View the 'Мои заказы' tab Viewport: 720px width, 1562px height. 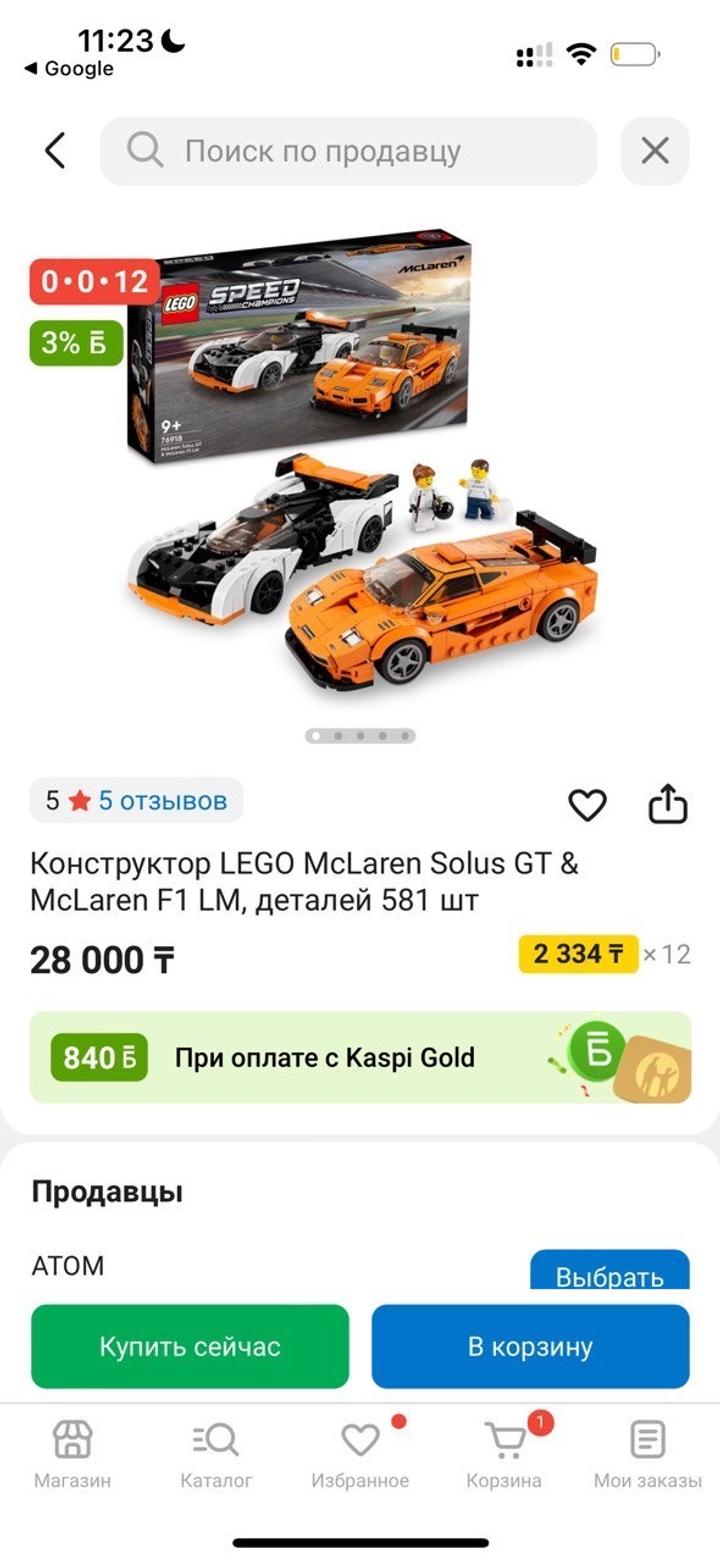[647, 1454]
